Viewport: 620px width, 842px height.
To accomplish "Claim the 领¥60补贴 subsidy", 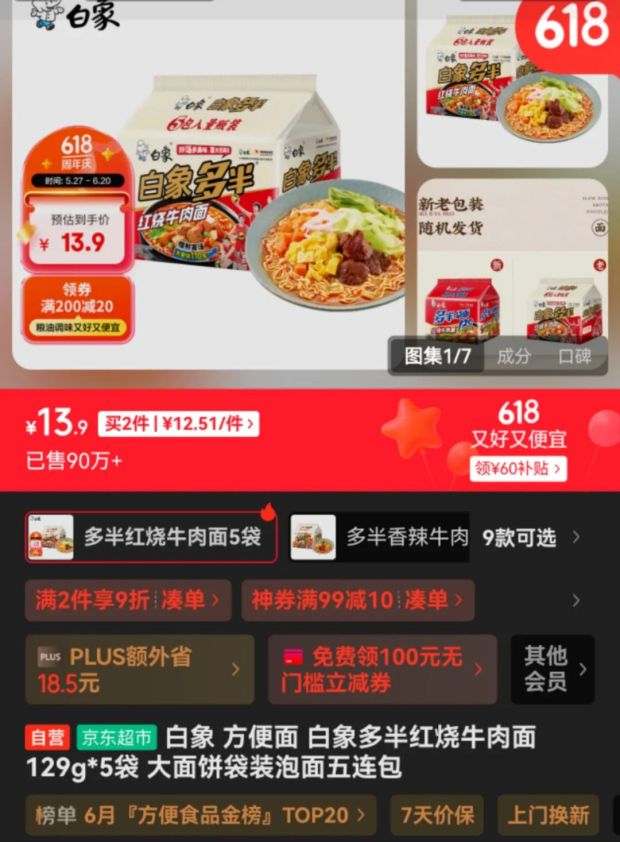I will coord(518,469).
